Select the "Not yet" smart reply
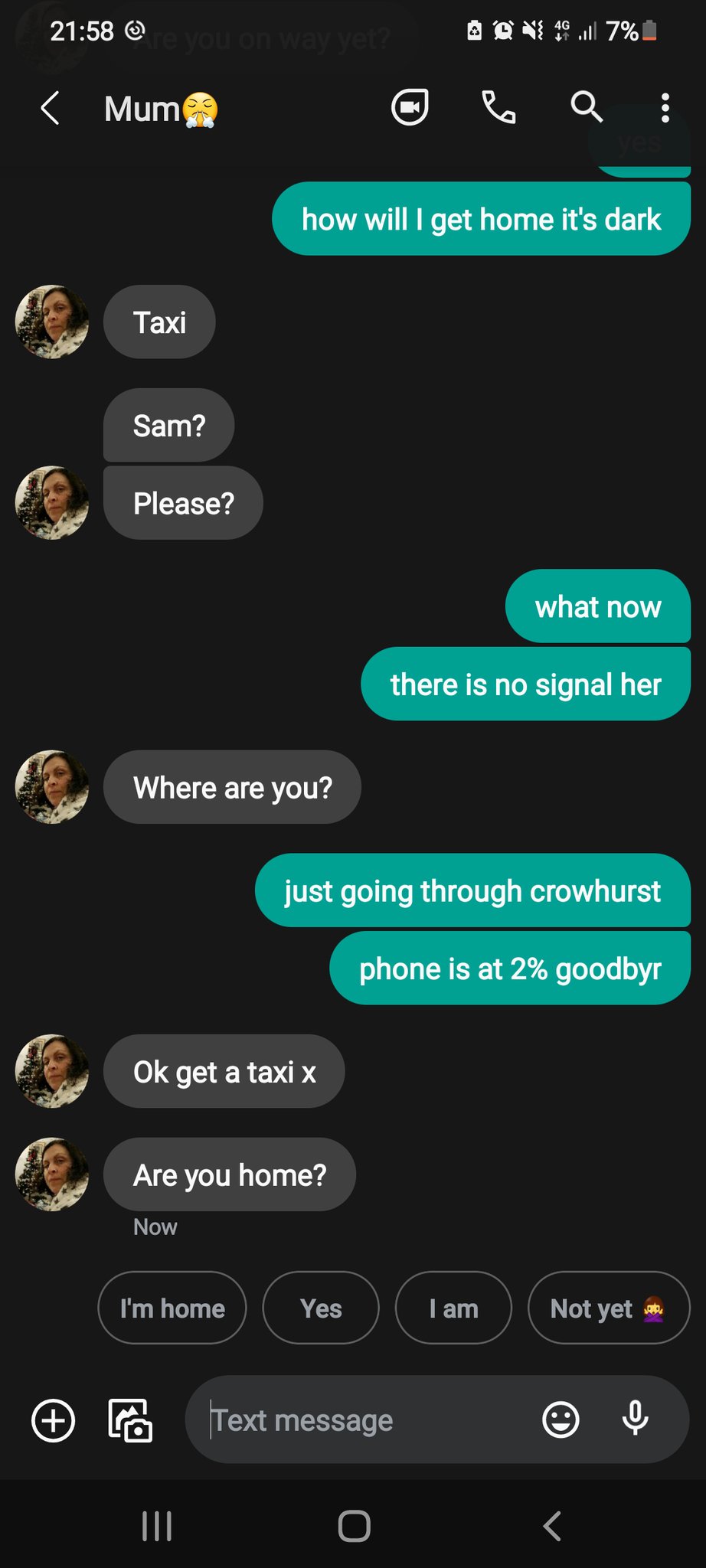Image resolution: width=706 pixels, height=1568 pixels. (x=608, y=1308)
